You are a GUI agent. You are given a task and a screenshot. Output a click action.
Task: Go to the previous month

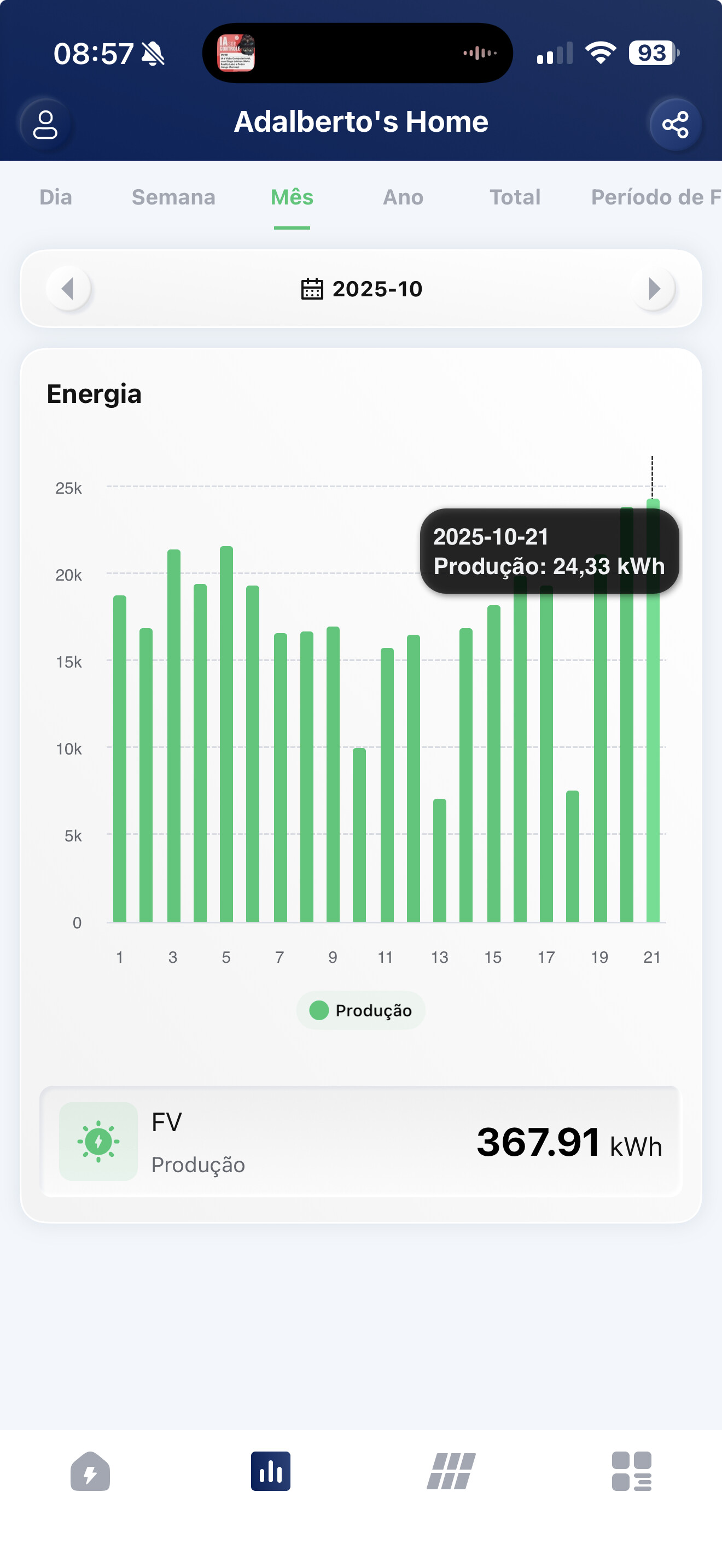(68, 289)
